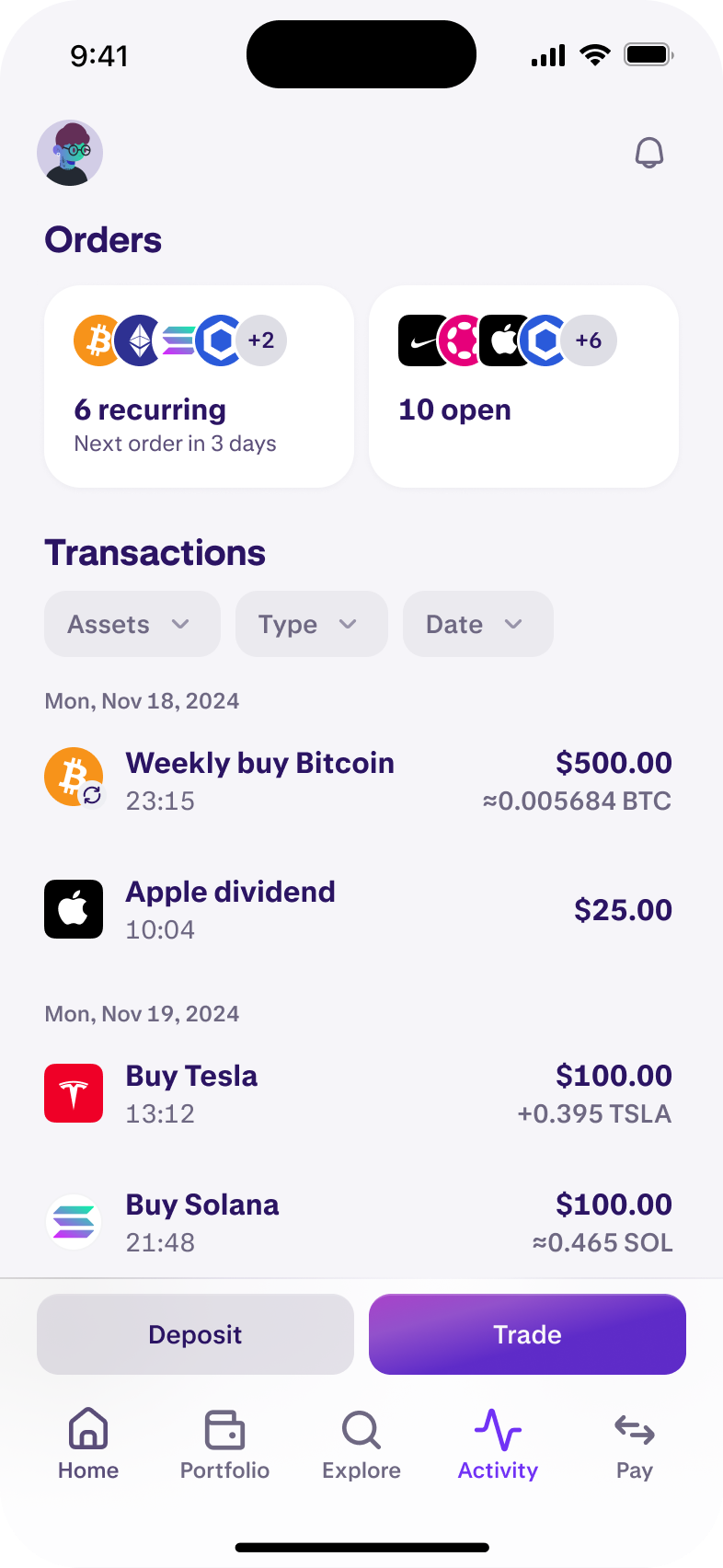Select the Activity tab icon
The height and width of the screenshot is (1568, 723).
click(x=498, y=1432)
